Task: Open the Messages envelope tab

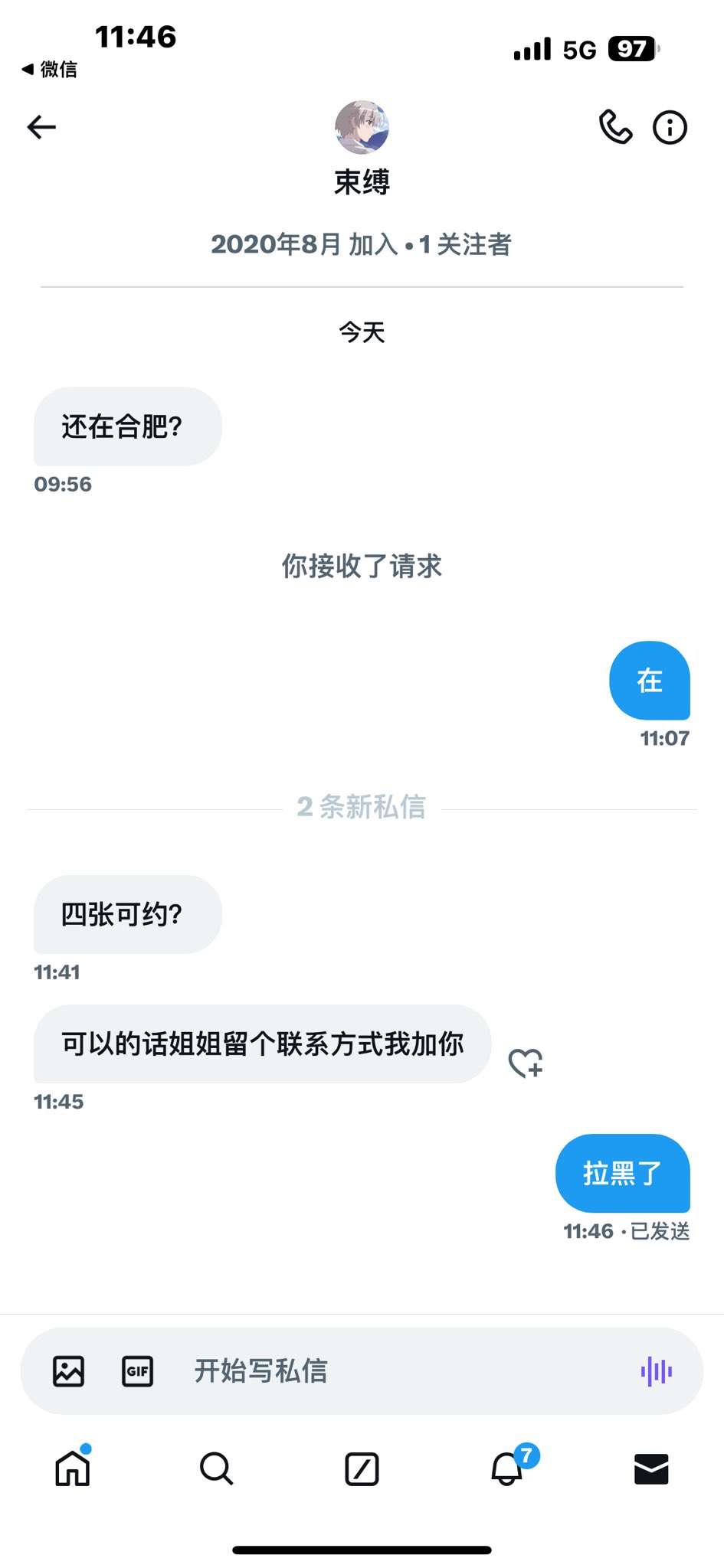Action: pos(651,1468)
